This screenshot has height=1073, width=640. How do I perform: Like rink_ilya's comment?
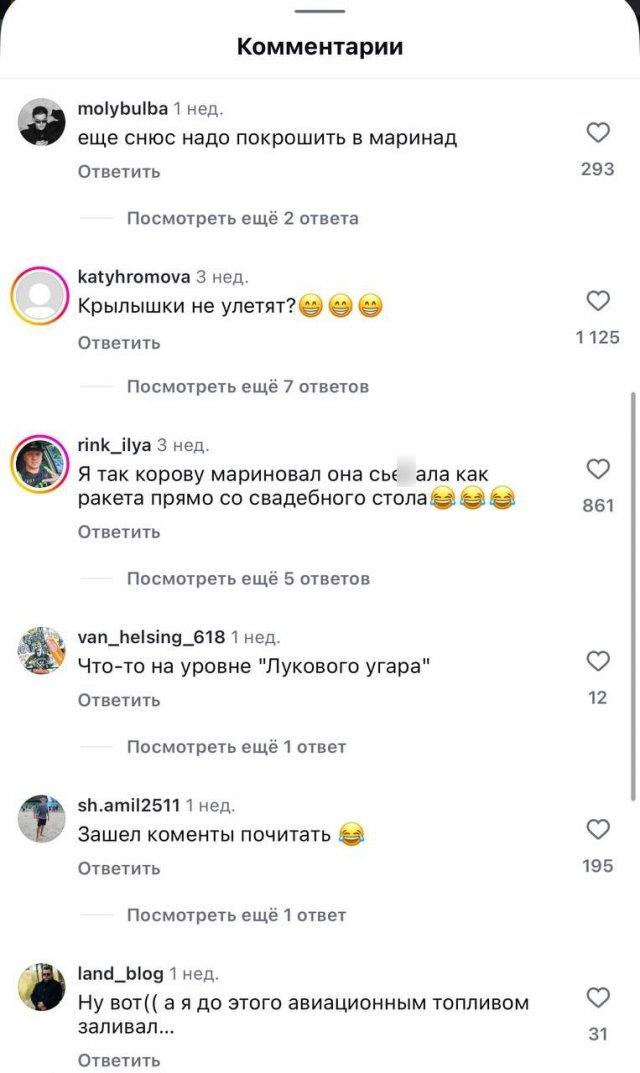click(x=597, y=469)
